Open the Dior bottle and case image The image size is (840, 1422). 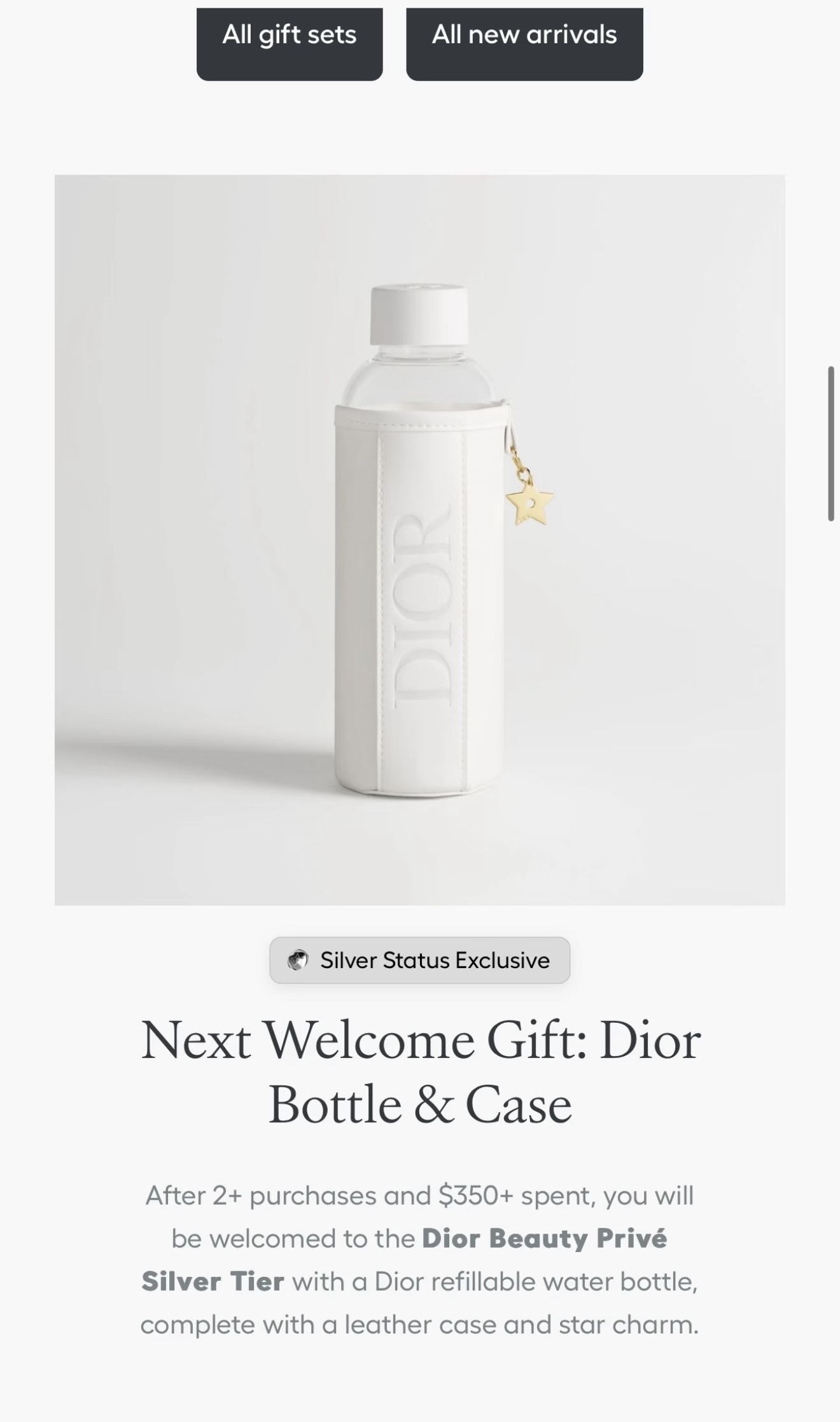coord(420,540)
